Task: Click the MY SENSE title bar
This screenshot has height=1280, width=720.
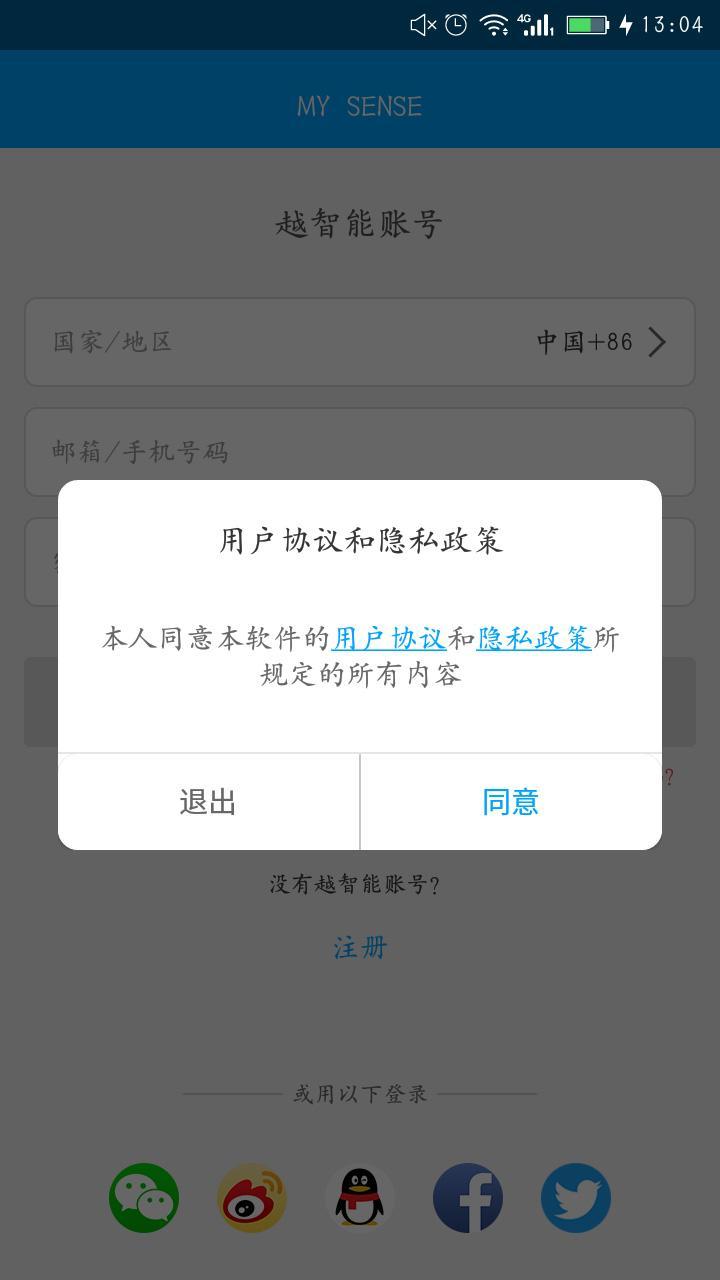Action: coord(359,105)
